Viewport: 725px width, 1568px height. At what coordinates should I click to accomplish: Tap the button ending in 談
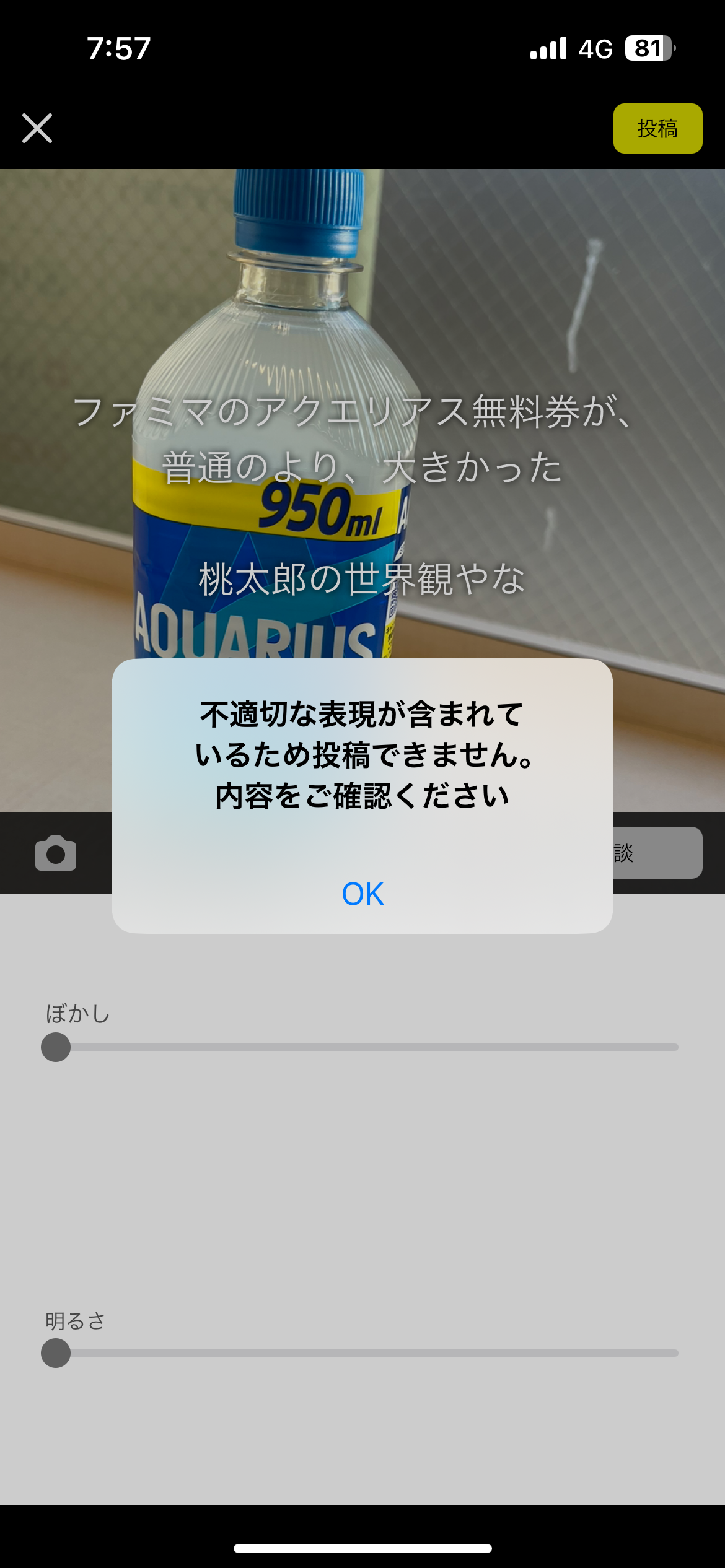(x=657, y=853)
